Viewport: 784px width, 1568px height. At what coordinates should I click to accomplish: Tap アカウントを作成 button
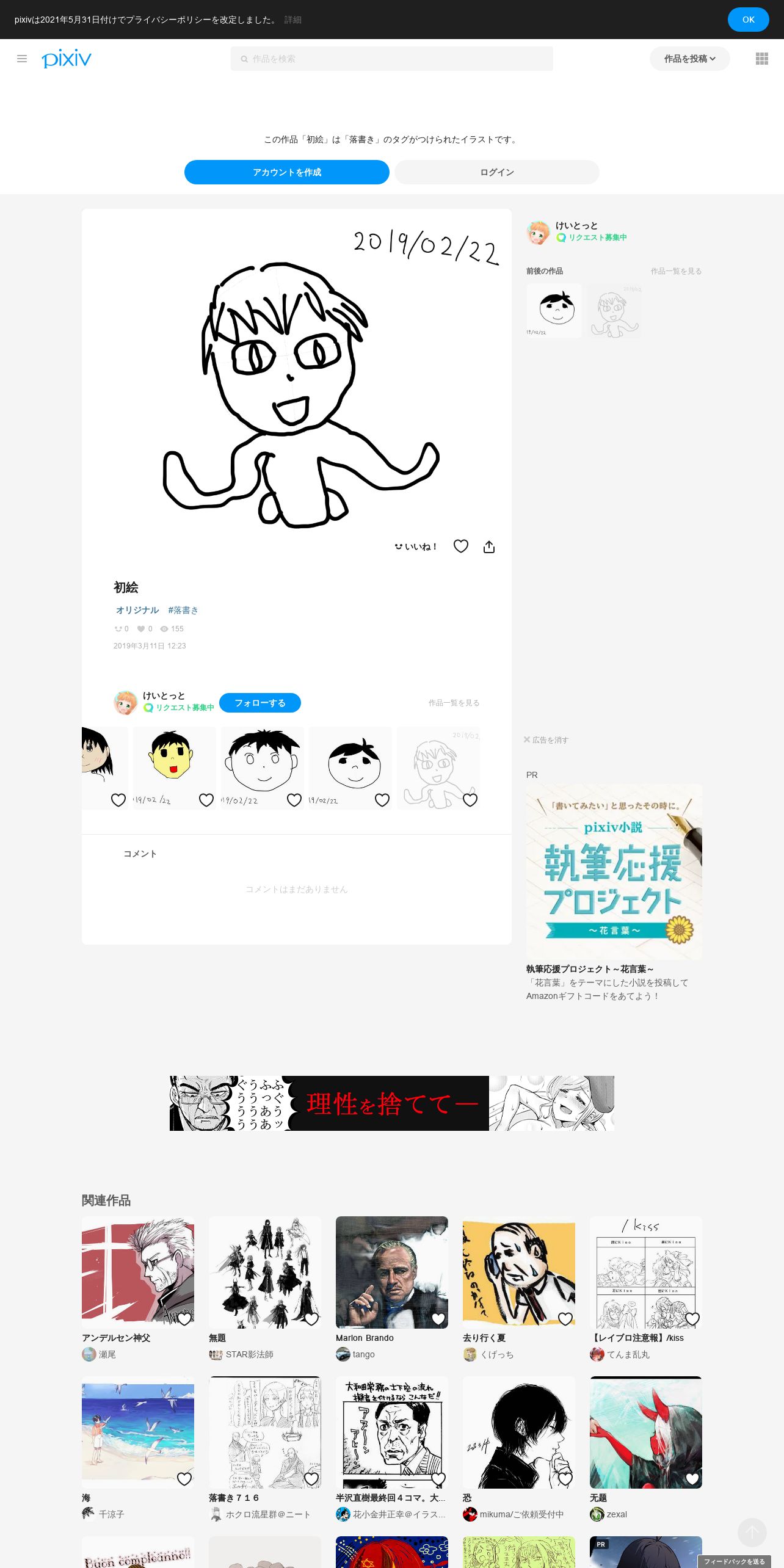(x=286, y=172)
